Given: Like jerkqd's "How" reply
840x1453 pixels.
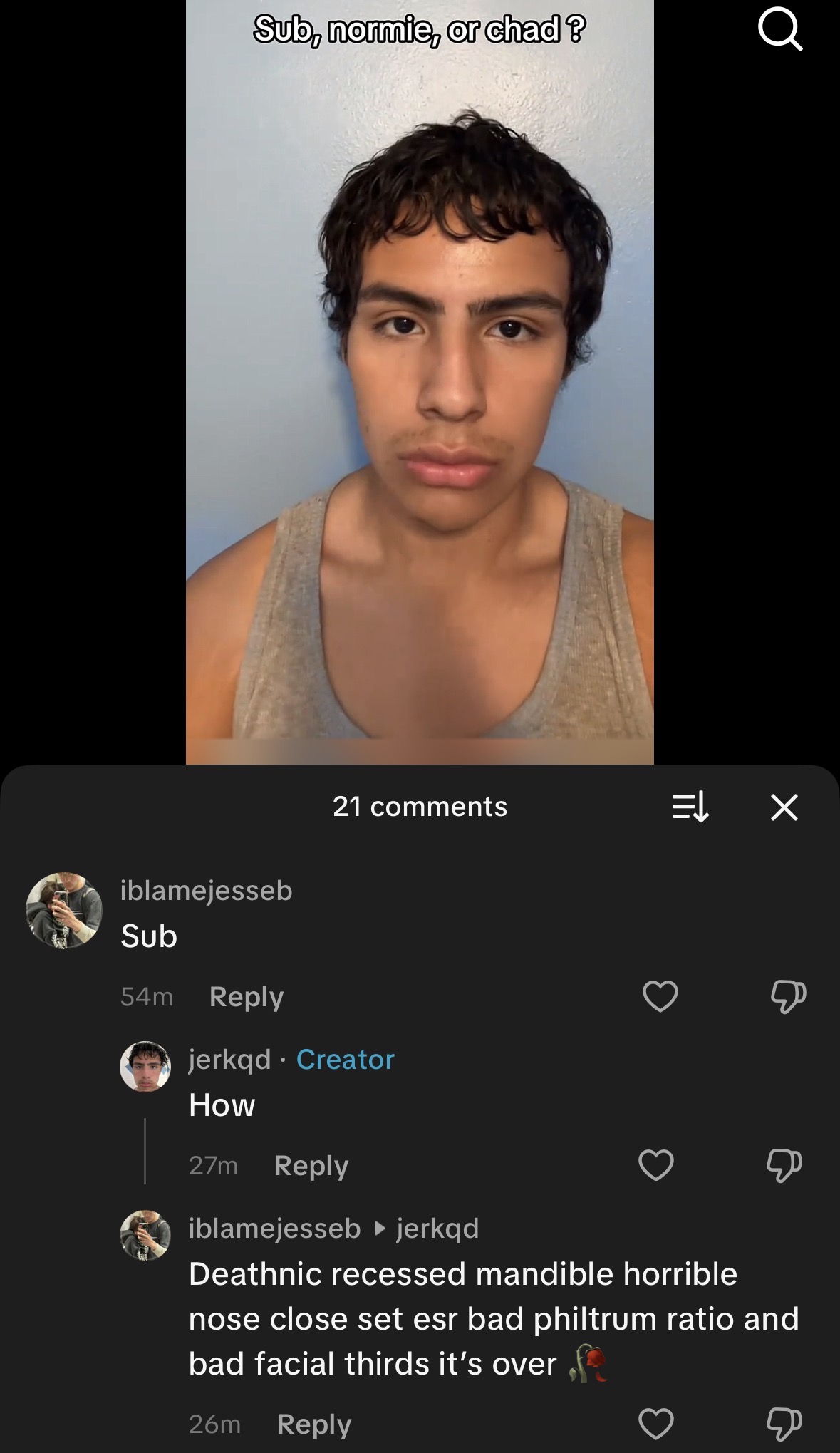Looking at the screenshot, I should click(x=655, y=1165).
